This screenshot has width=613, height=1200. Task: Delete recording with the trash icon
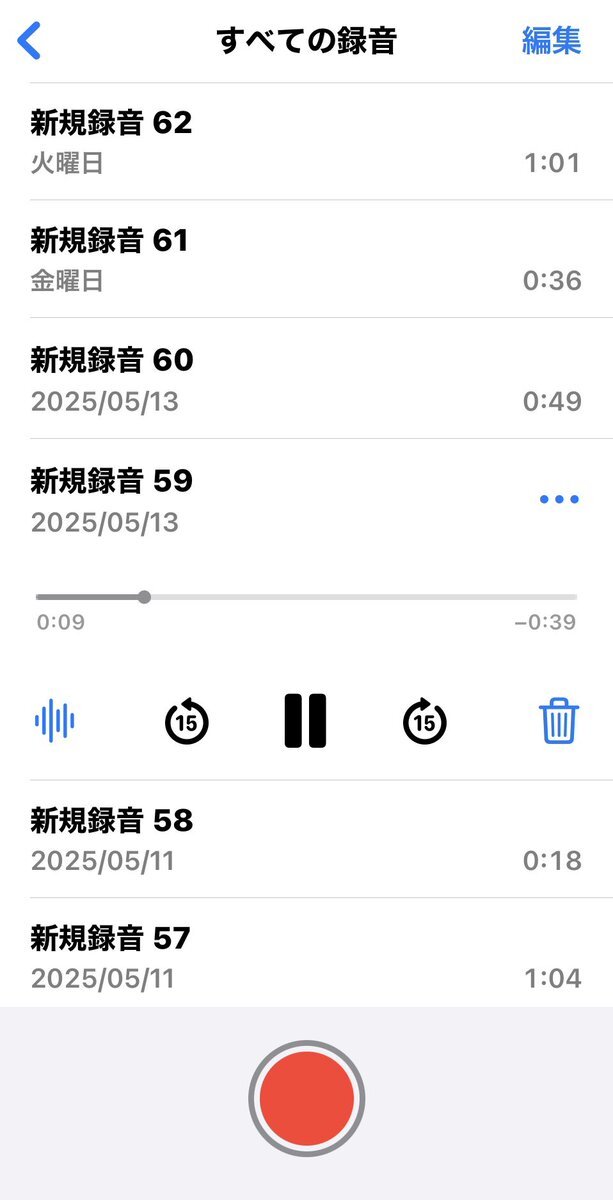click(x=559, y=720)
